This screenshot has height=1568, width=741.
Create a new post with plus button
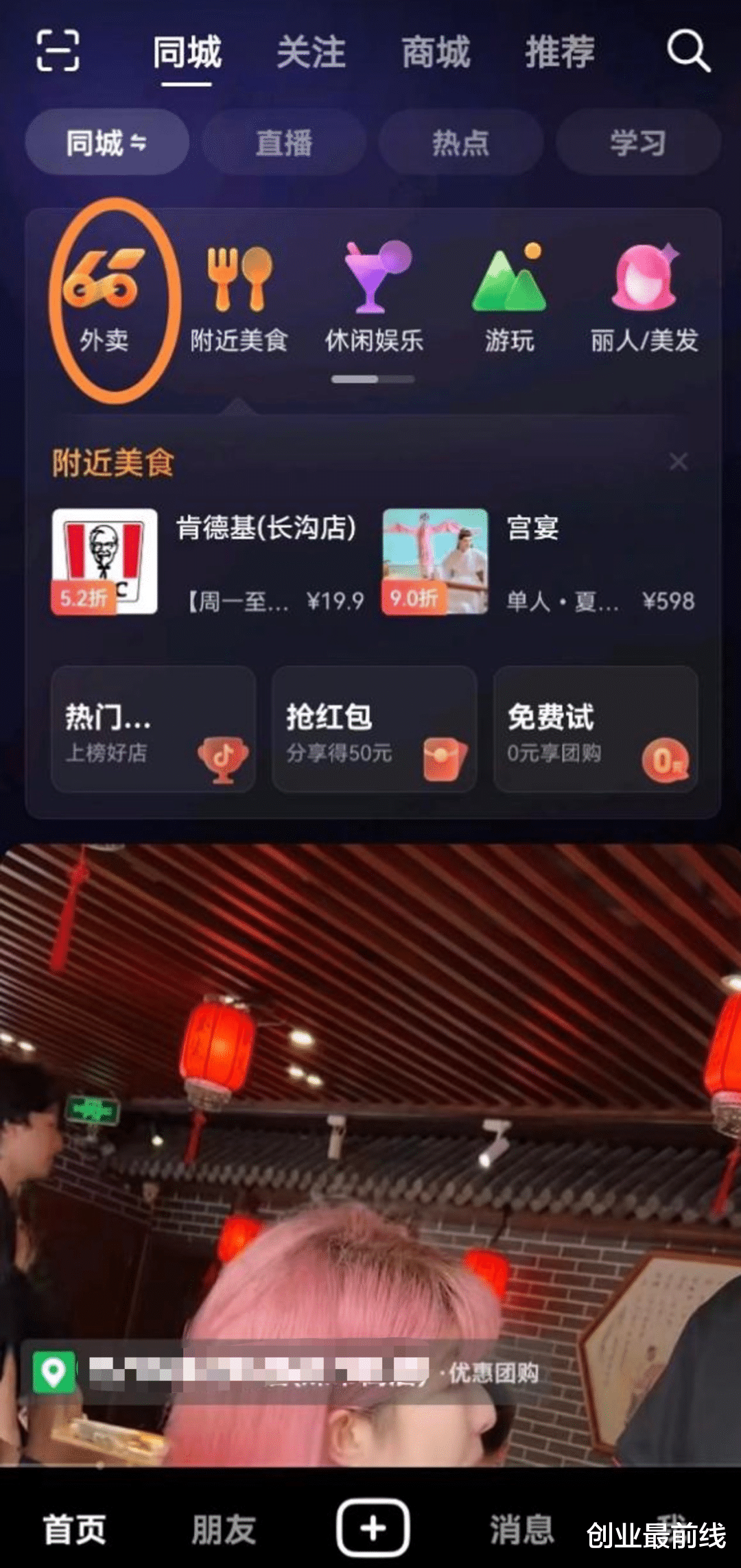373,1528
